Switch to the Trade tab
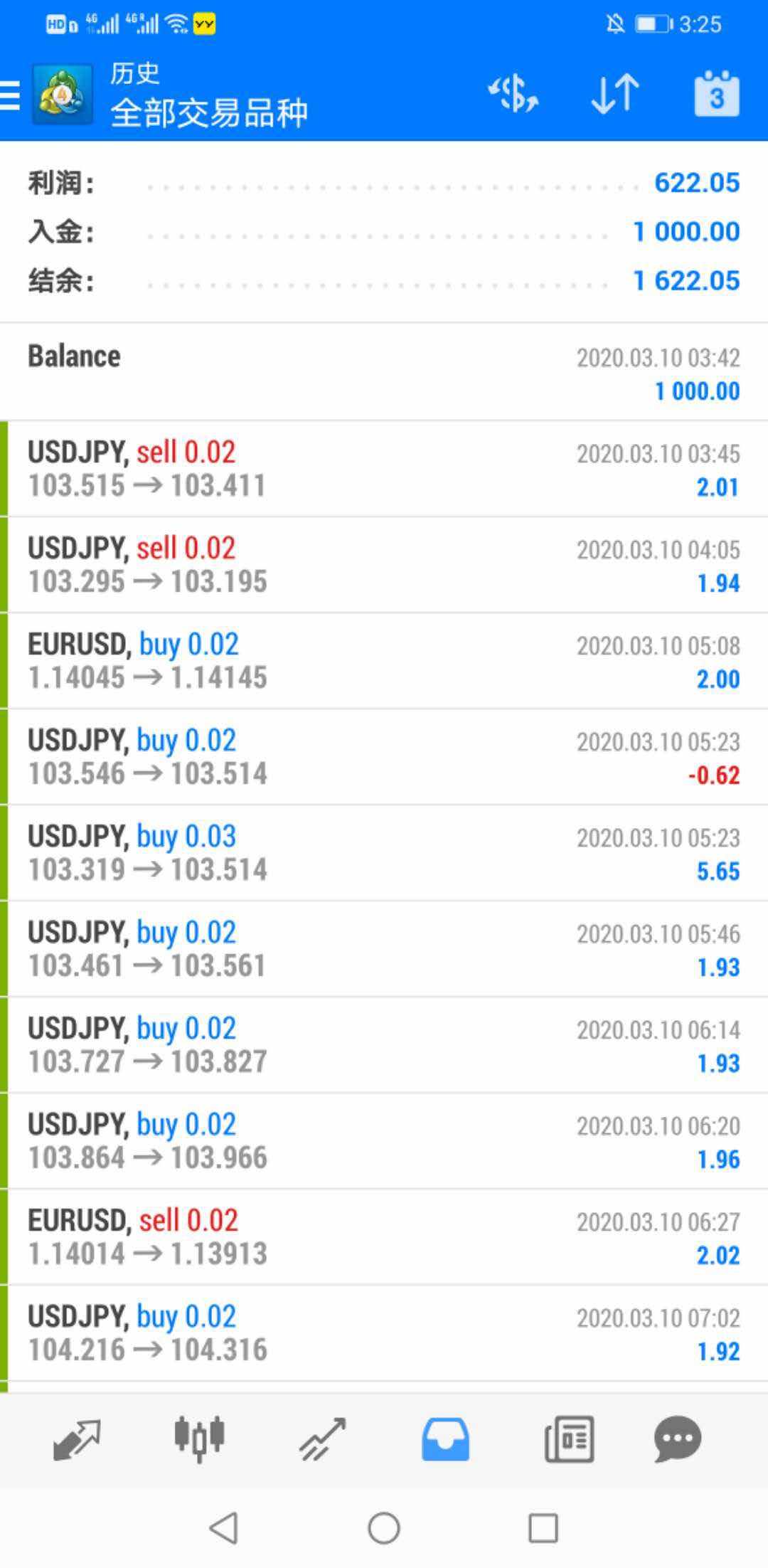Viewport: 768px width, 1568px height. click(x=323, y=1439)
